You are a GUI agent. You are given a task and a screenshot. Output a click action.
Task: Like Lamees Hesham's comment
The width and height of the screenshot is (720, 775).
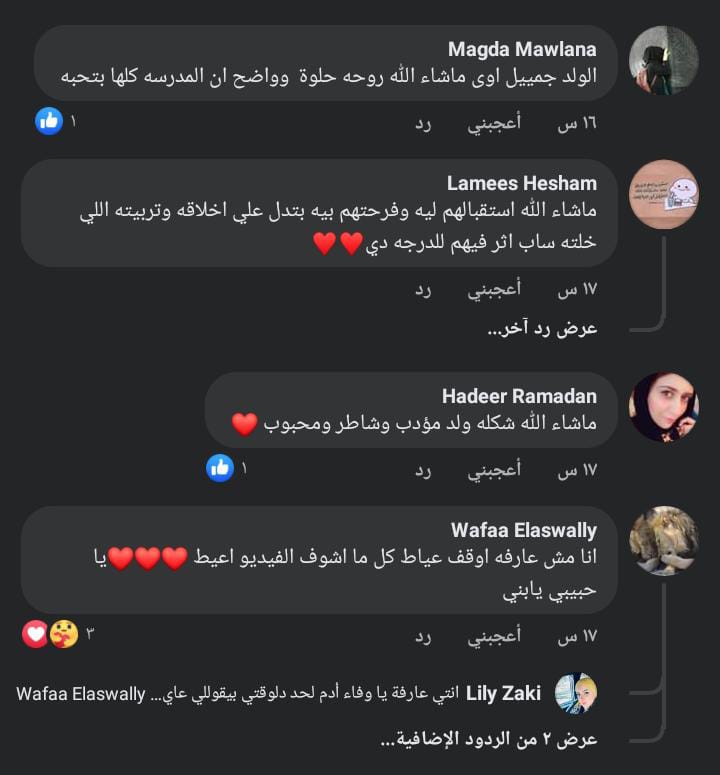coord(494,289)
